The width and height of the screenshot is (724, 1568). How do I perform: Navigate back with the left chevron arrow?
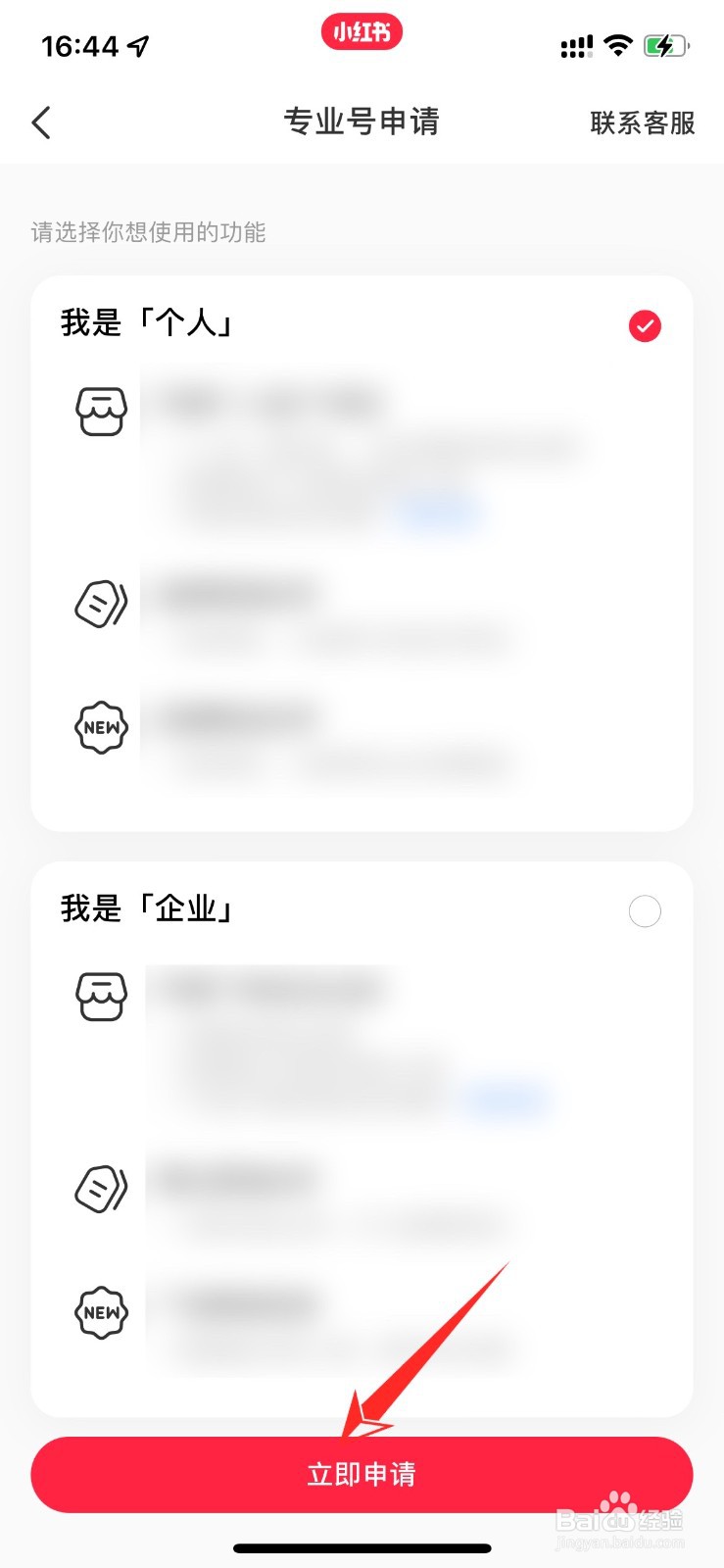point(40,122)
